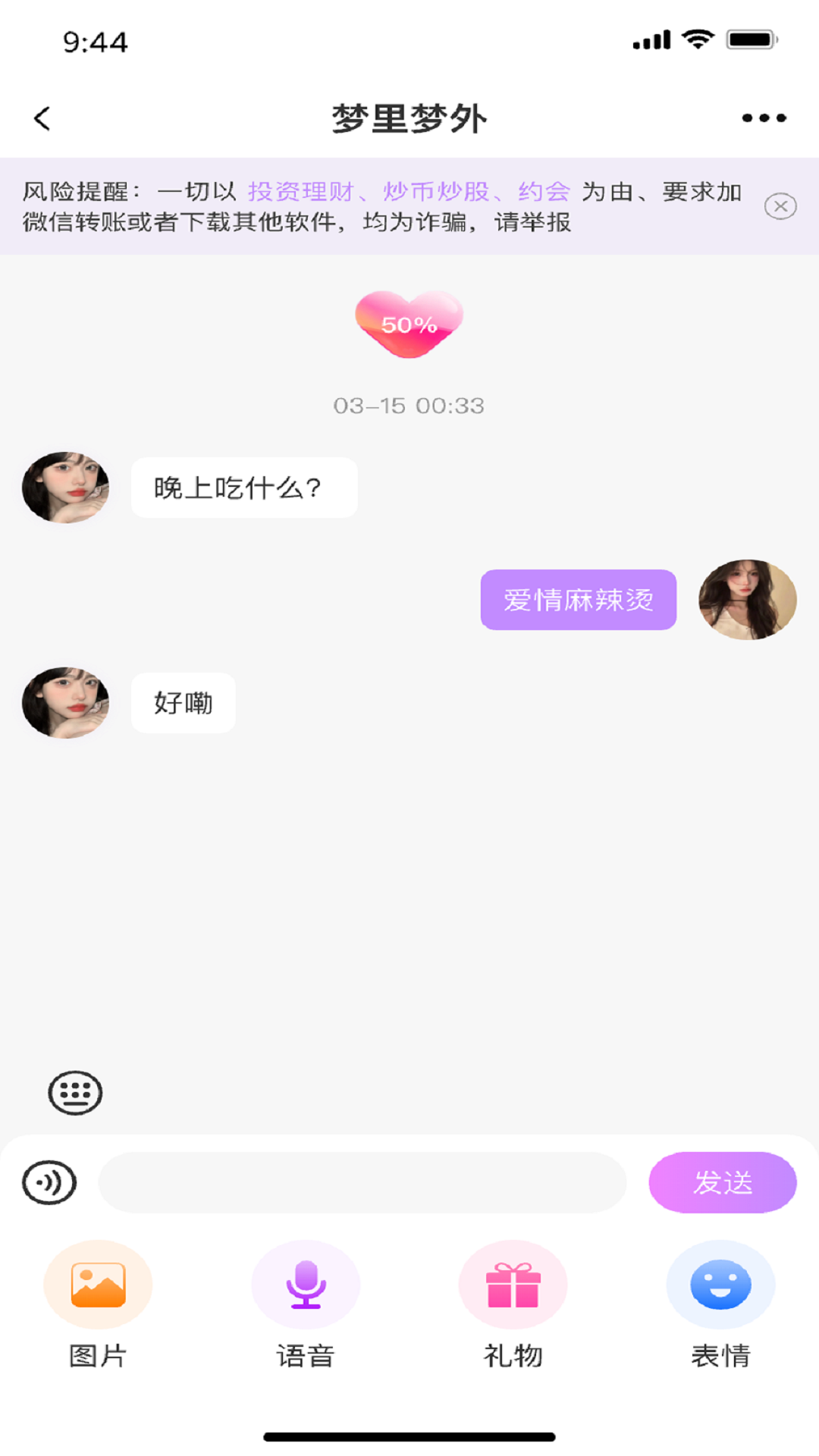Tap the 好嘞 message bubble
Screen dimensions: 819x1456
[x=182, y=703]
